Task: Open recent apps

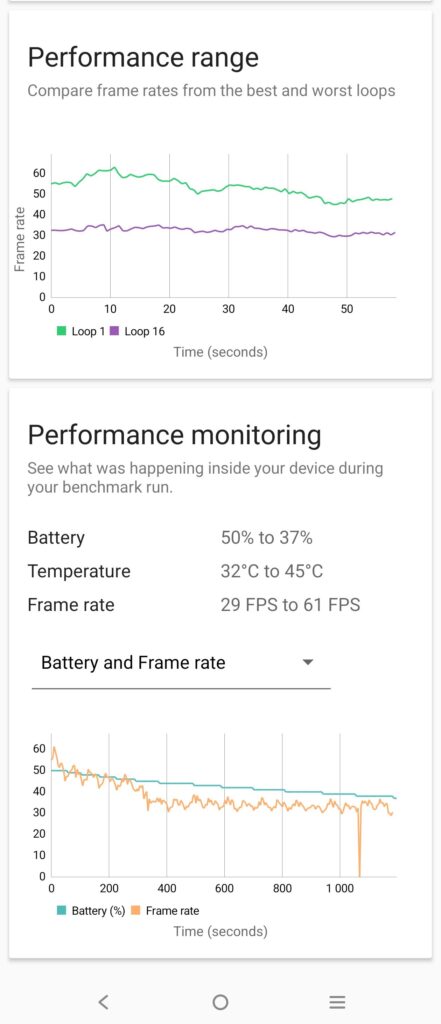Action: point(336,1001)
